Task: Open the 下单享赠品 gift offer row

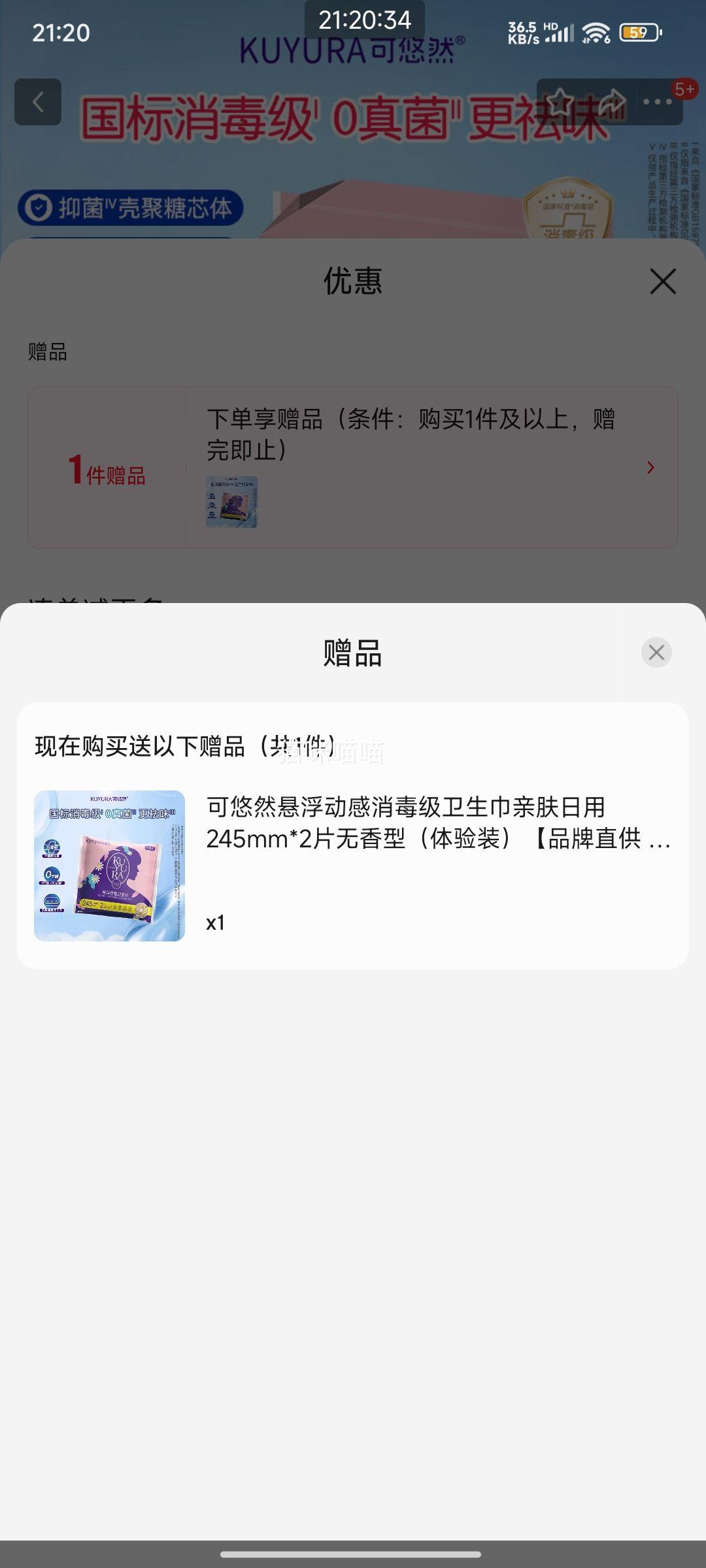Action: [x=353, y=467]
